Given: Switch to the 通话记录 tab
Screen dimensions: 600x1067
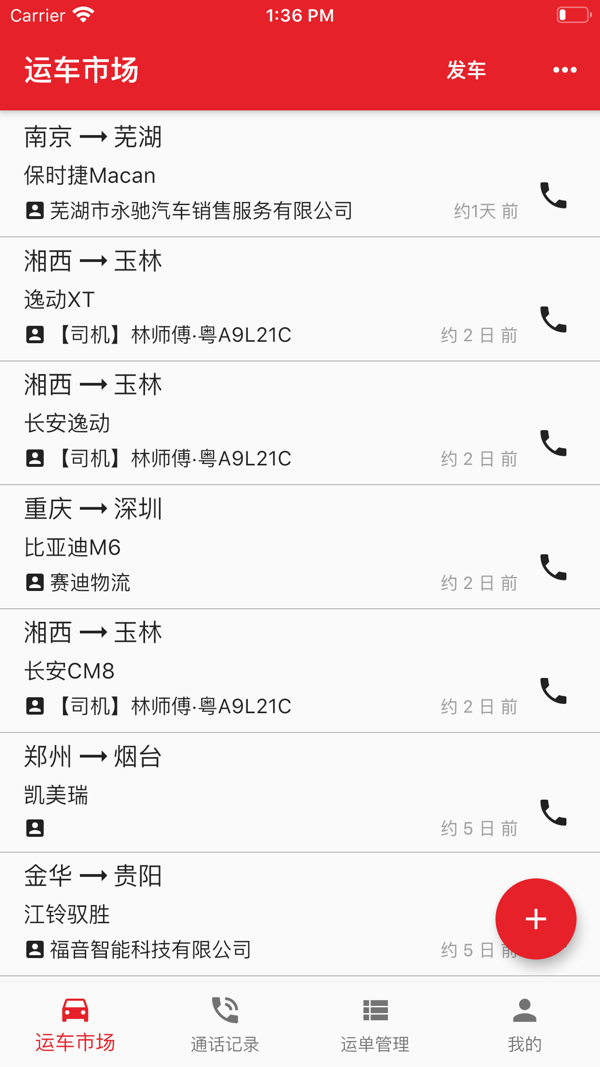Looking at the screenshot, I should (225, 1024).
